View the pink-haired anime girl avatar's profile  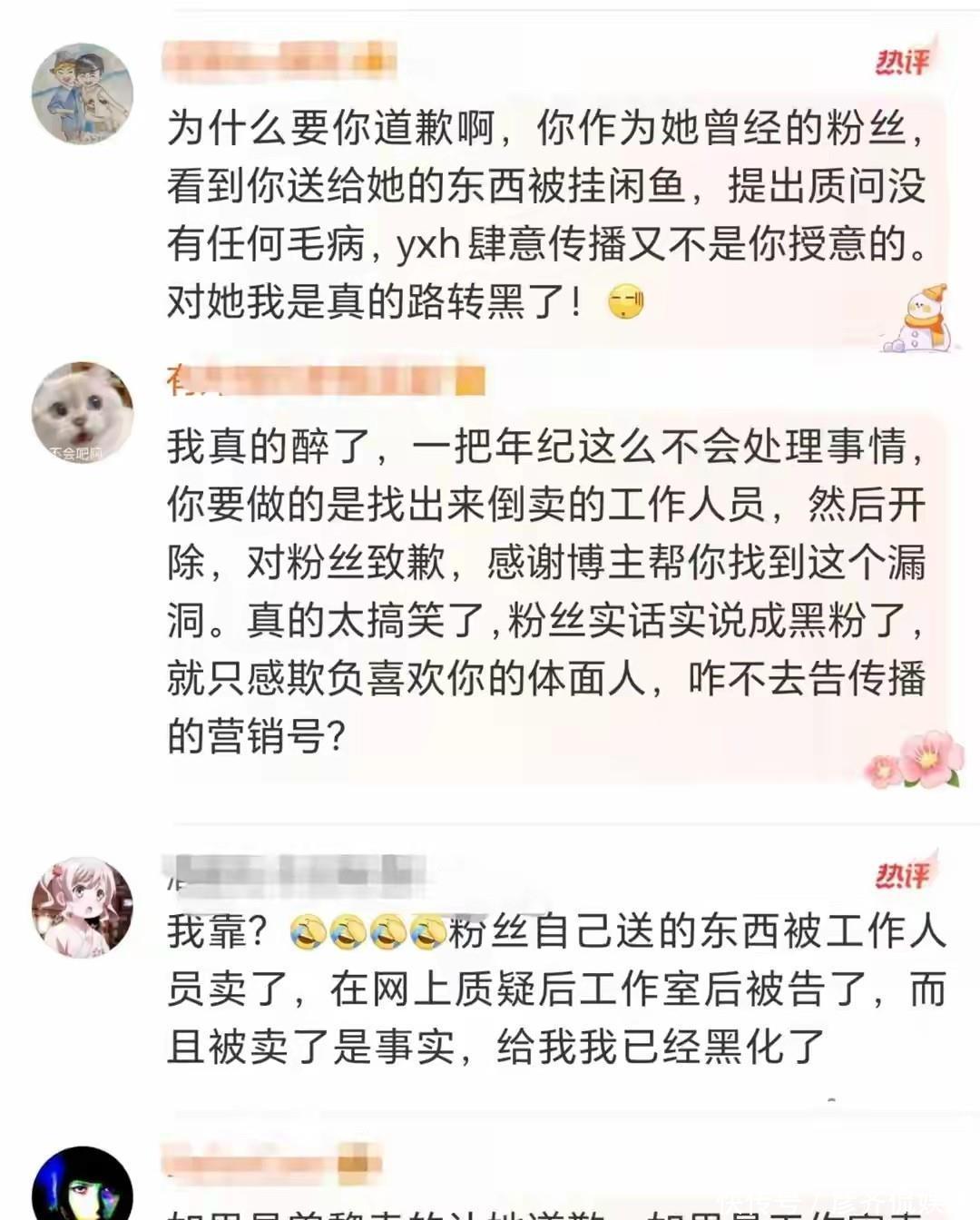83,907
